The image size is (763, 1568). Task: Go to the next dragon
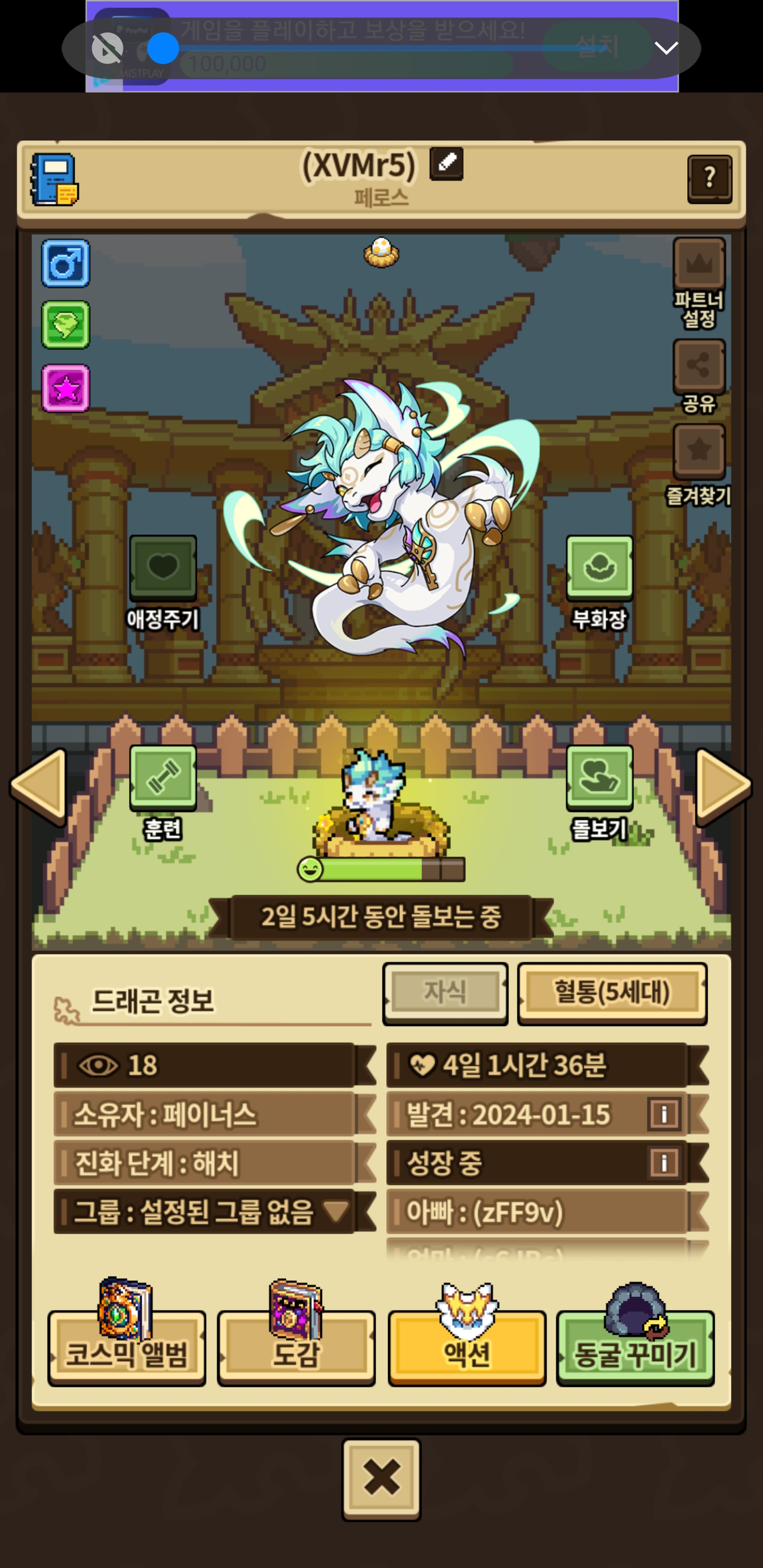[x=723, y=786]
